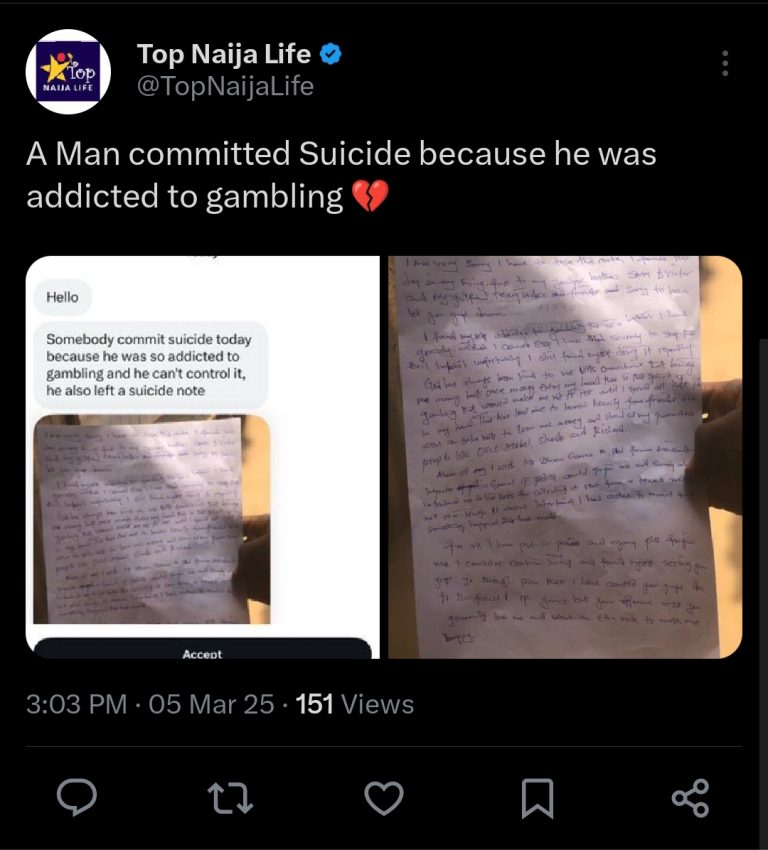Image resolution: width=768 pixels, height=850 pixels.
Task: Like this post
Action: point(383,797)
